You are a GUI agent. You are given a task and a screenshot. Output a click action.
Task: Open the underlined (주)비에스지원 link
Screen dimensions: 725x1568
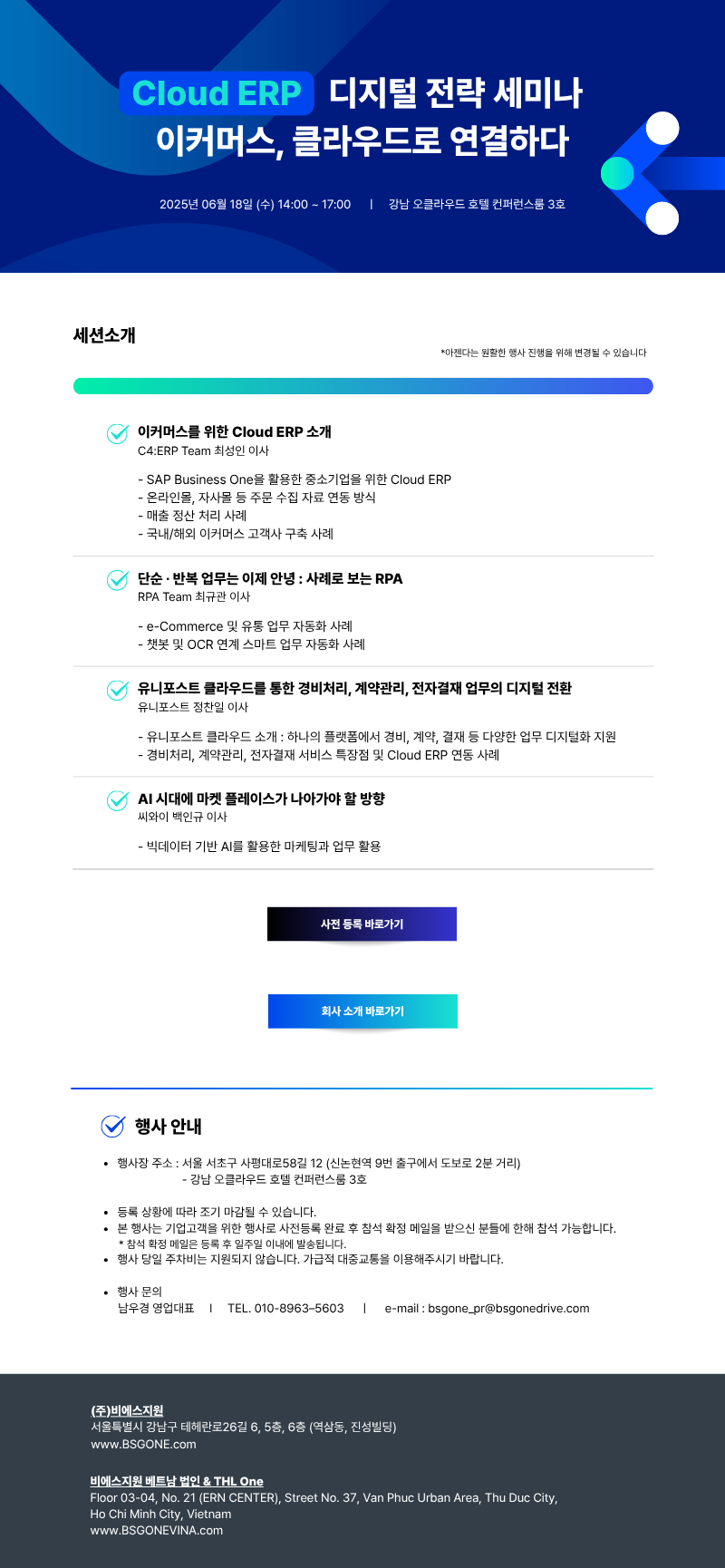pyautogui.click(x=127, y=1410)
